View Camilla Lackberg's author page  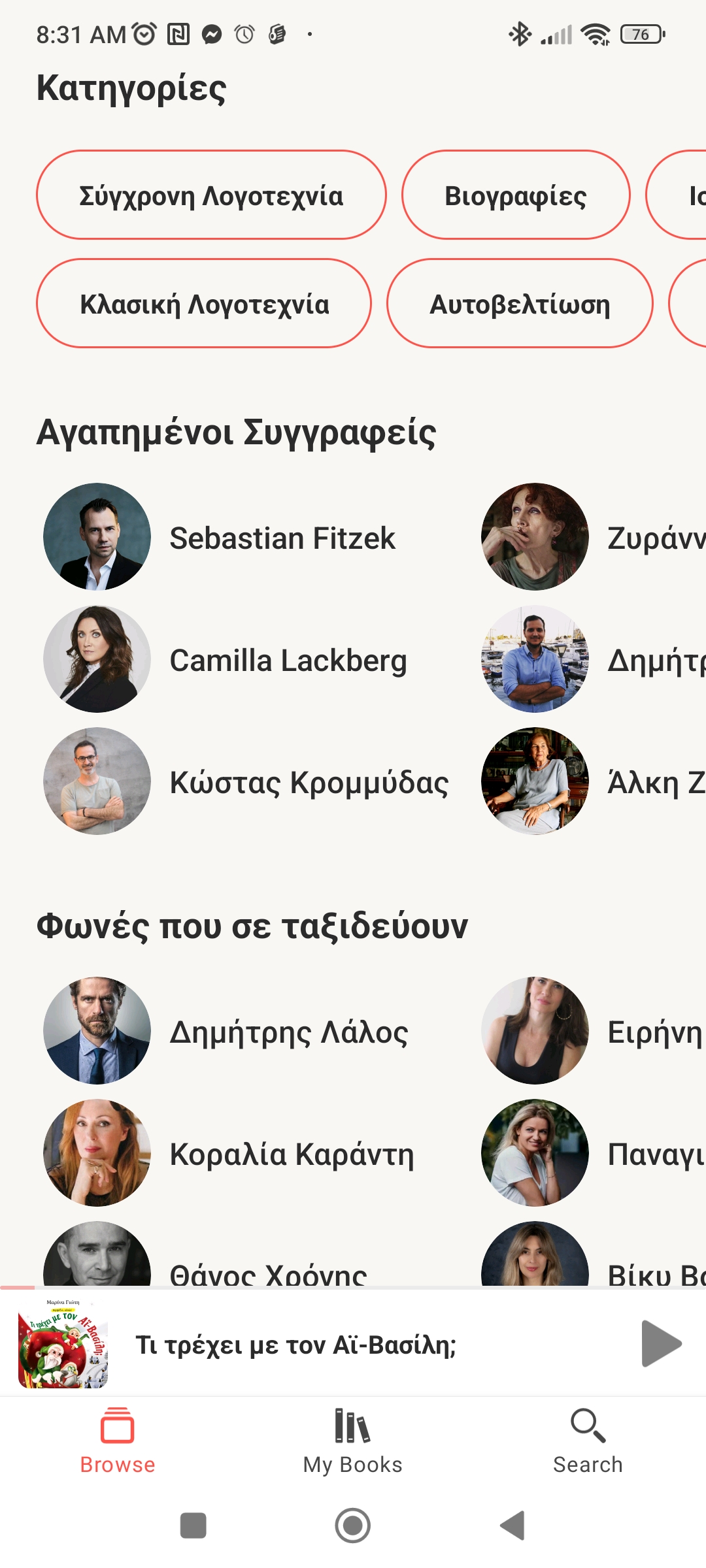coord(288,660)
